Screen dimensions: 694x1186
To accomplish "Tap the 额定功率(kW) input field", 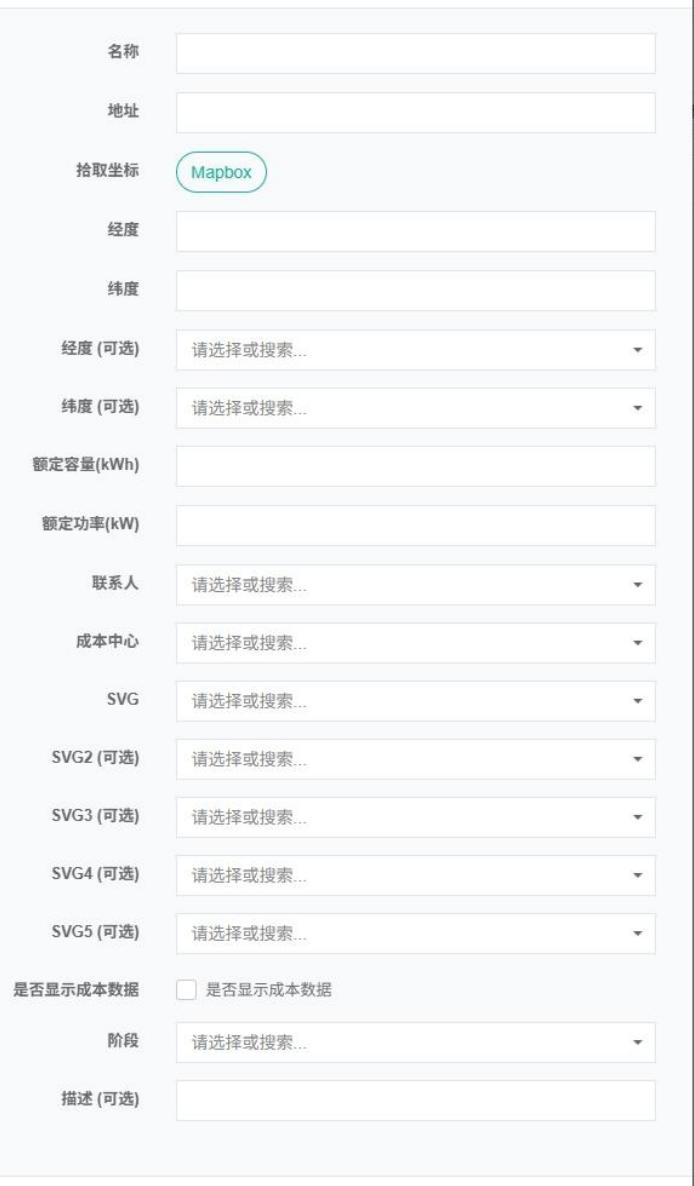I will pyautogui.click(x=415, y=525).
